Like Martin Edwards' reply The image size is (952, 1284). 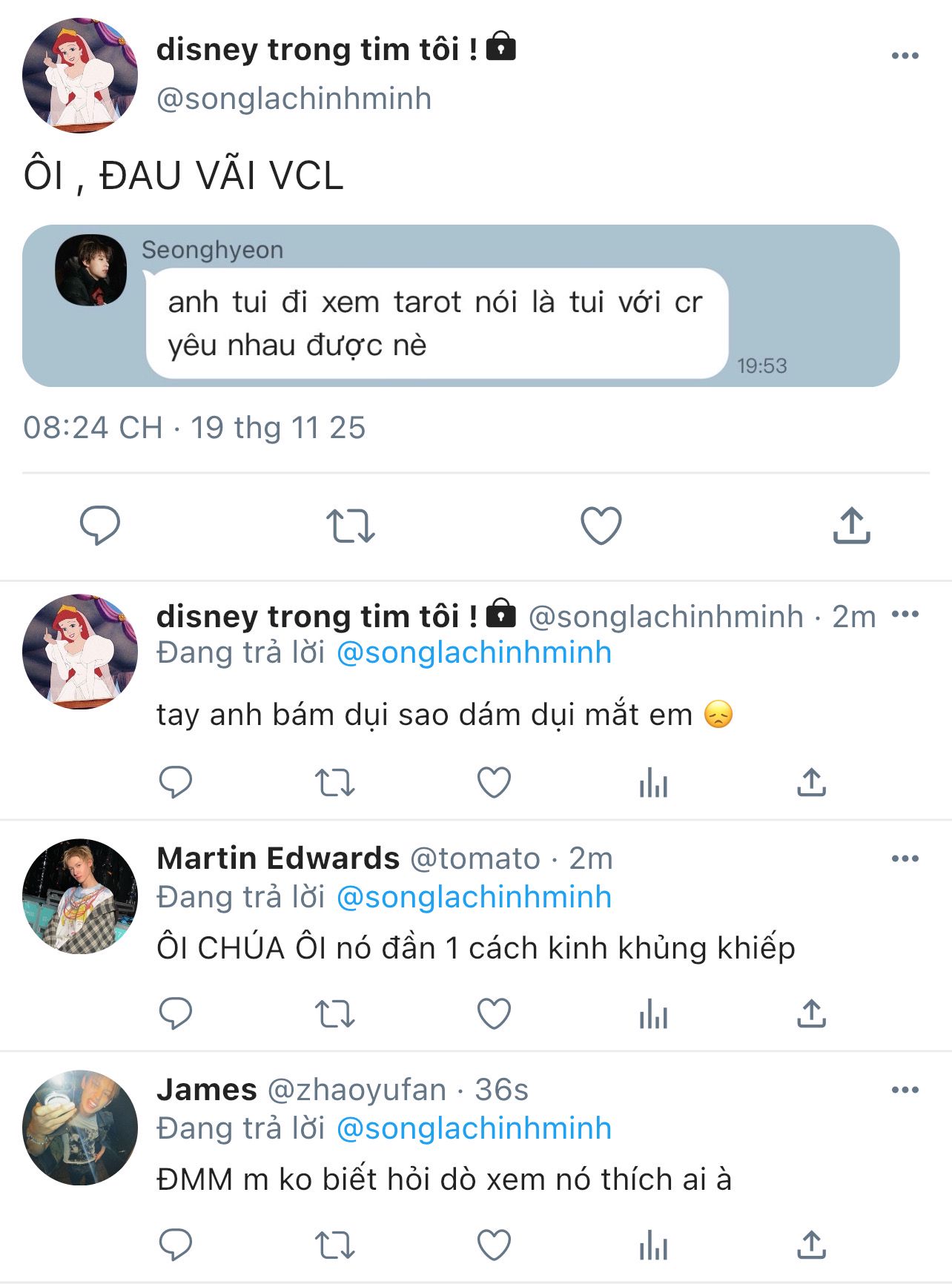[x=494, y=1013]
